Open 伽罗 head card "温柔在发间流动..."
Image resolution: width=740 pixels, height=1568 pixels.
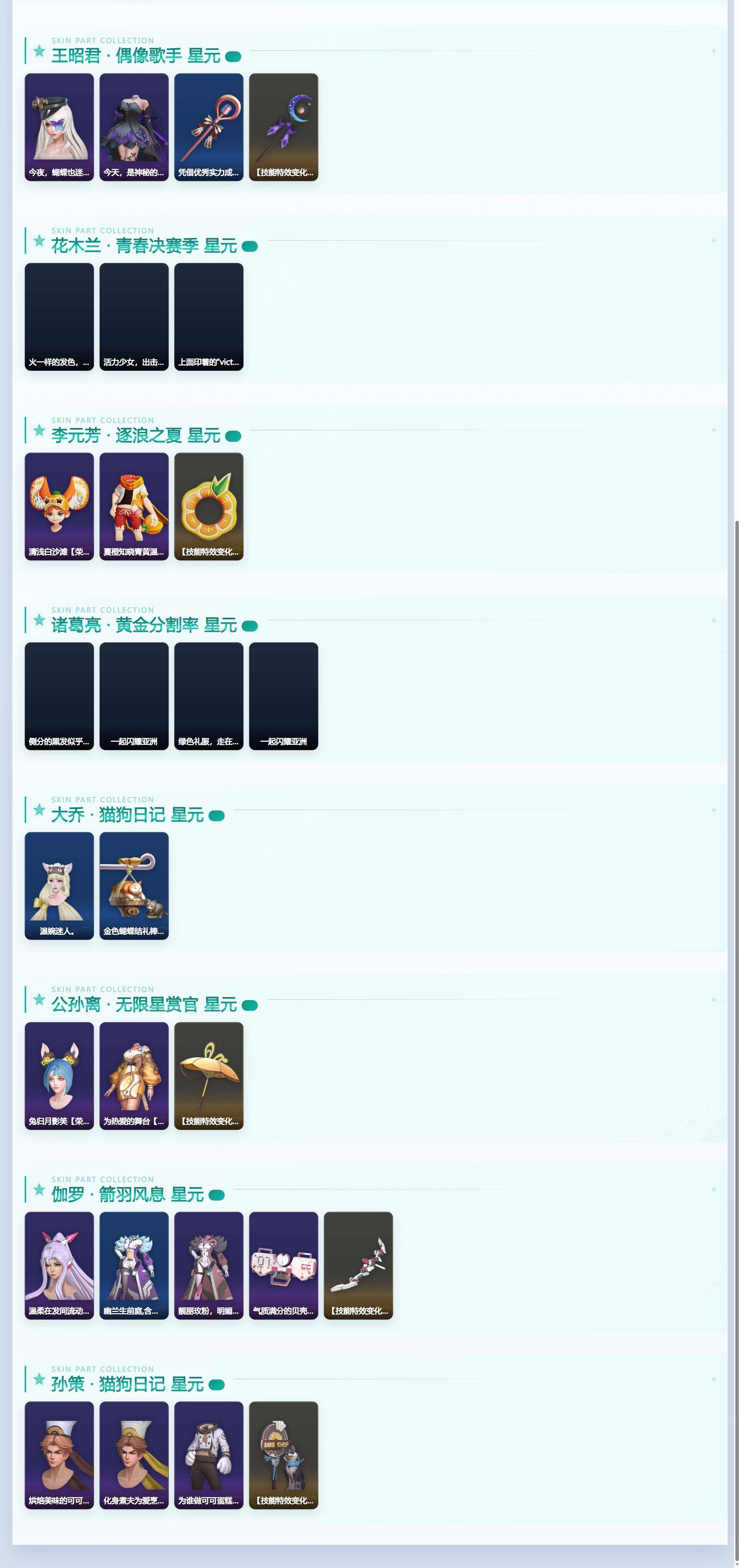pyautogui.click(x=59, y=1265)
